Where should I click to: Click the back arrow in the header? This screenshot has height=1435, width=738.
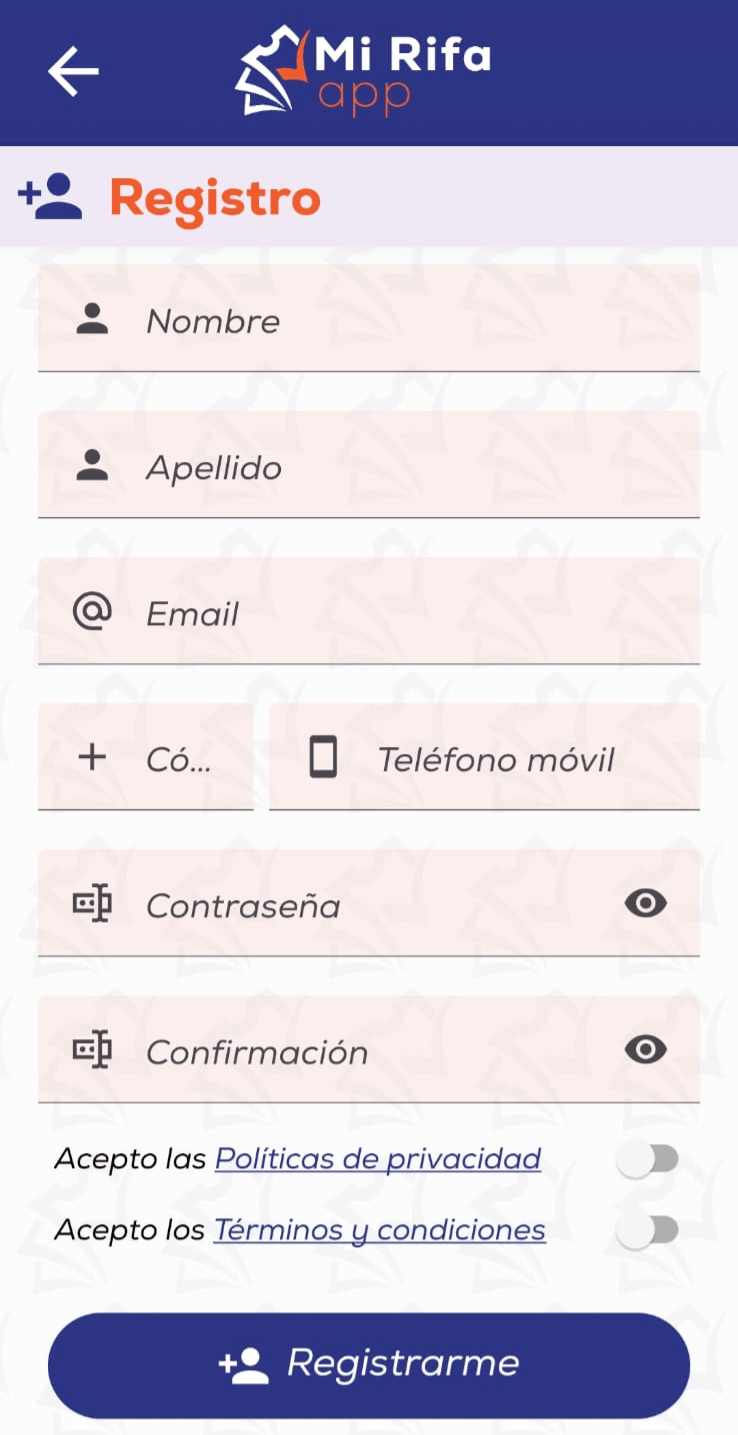(x=72, y=71)
